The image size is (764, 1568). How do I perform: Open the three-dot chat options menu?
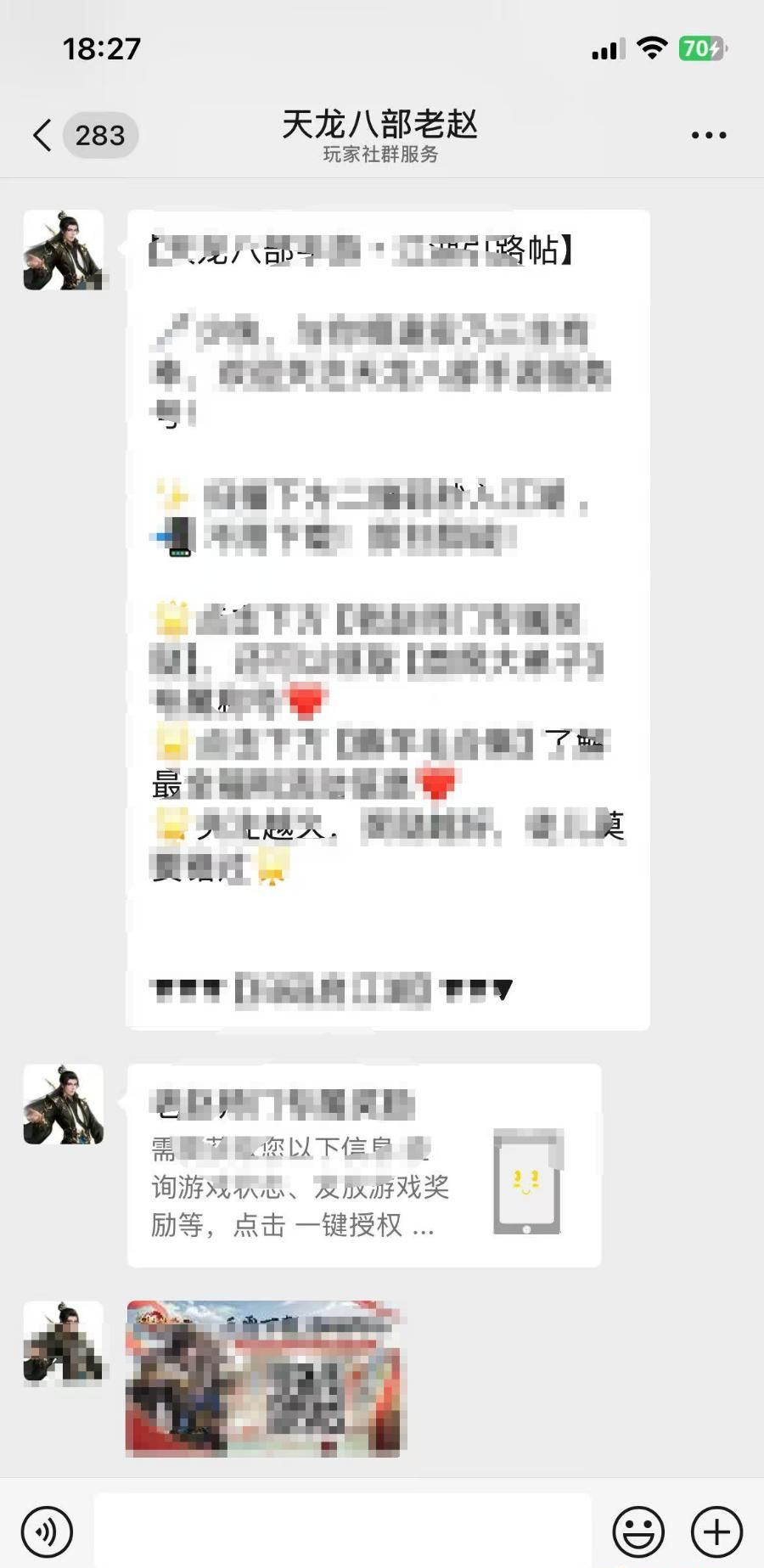click(708, 135)
